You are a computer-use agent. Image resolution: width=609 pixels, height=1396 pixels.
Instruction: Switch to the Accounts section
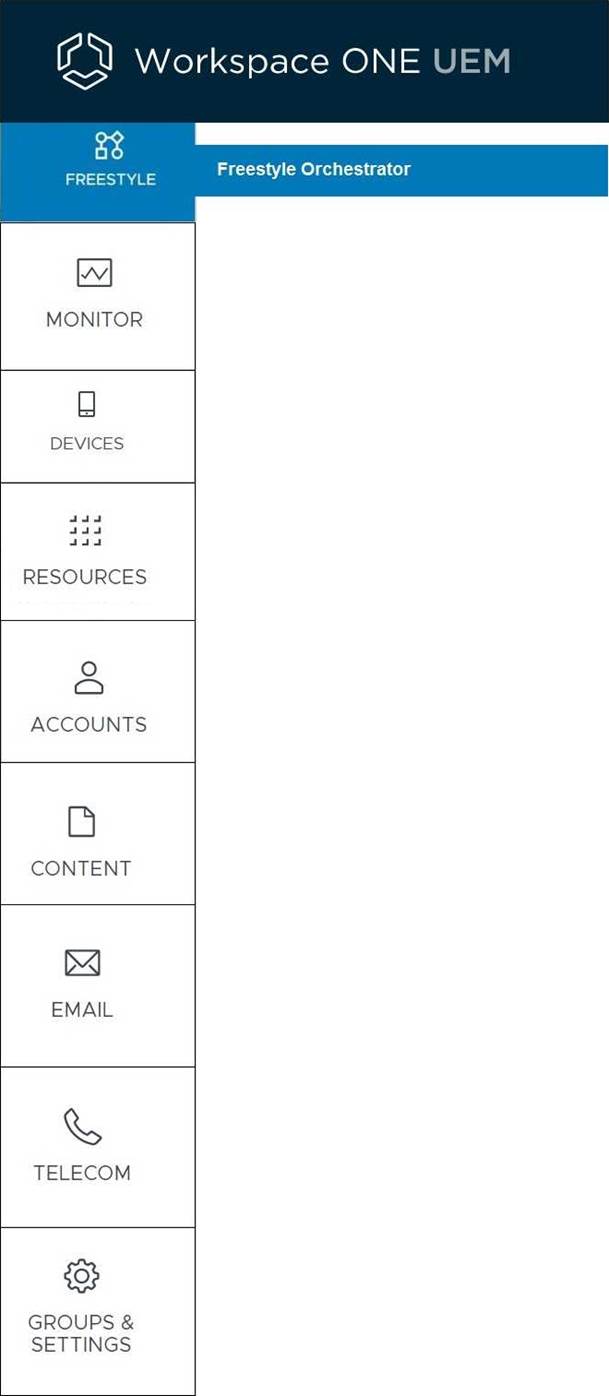tap(97, 691)
